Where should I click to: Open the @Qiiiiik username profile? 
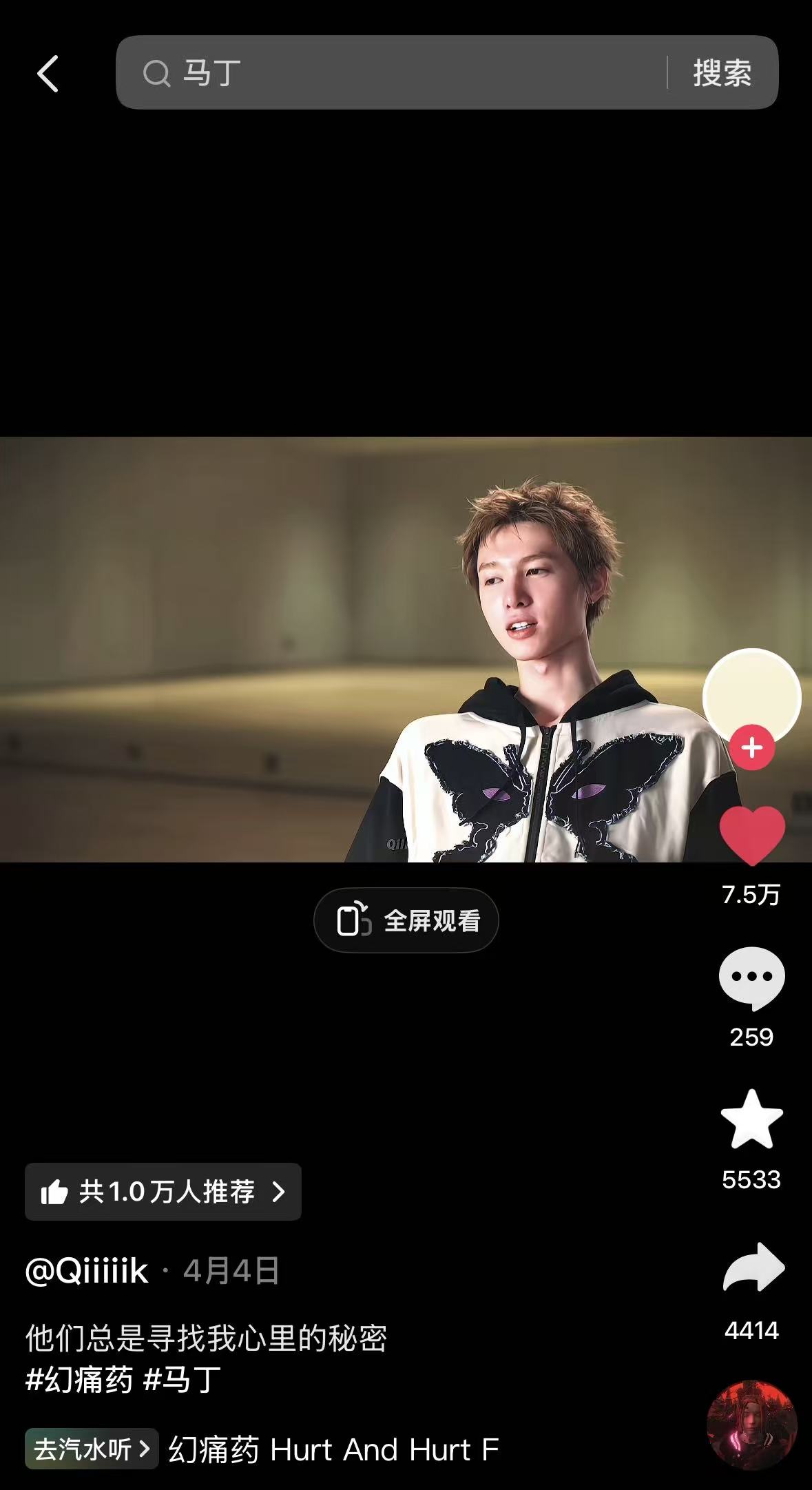[x=87, y=1271]
